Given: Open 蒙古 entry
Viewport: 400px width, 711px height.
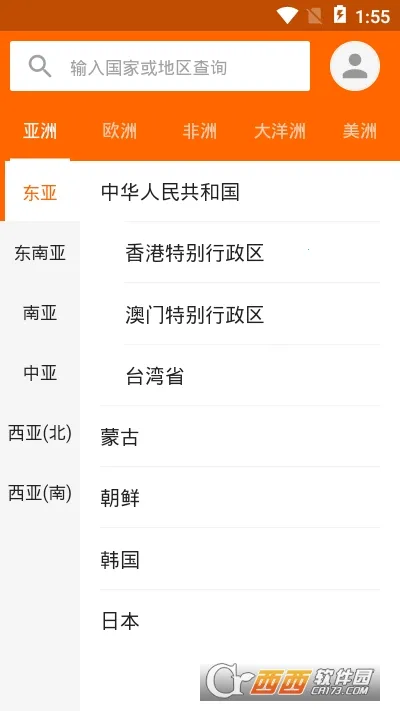Looking at the screenshot, I should pos(240,437).
